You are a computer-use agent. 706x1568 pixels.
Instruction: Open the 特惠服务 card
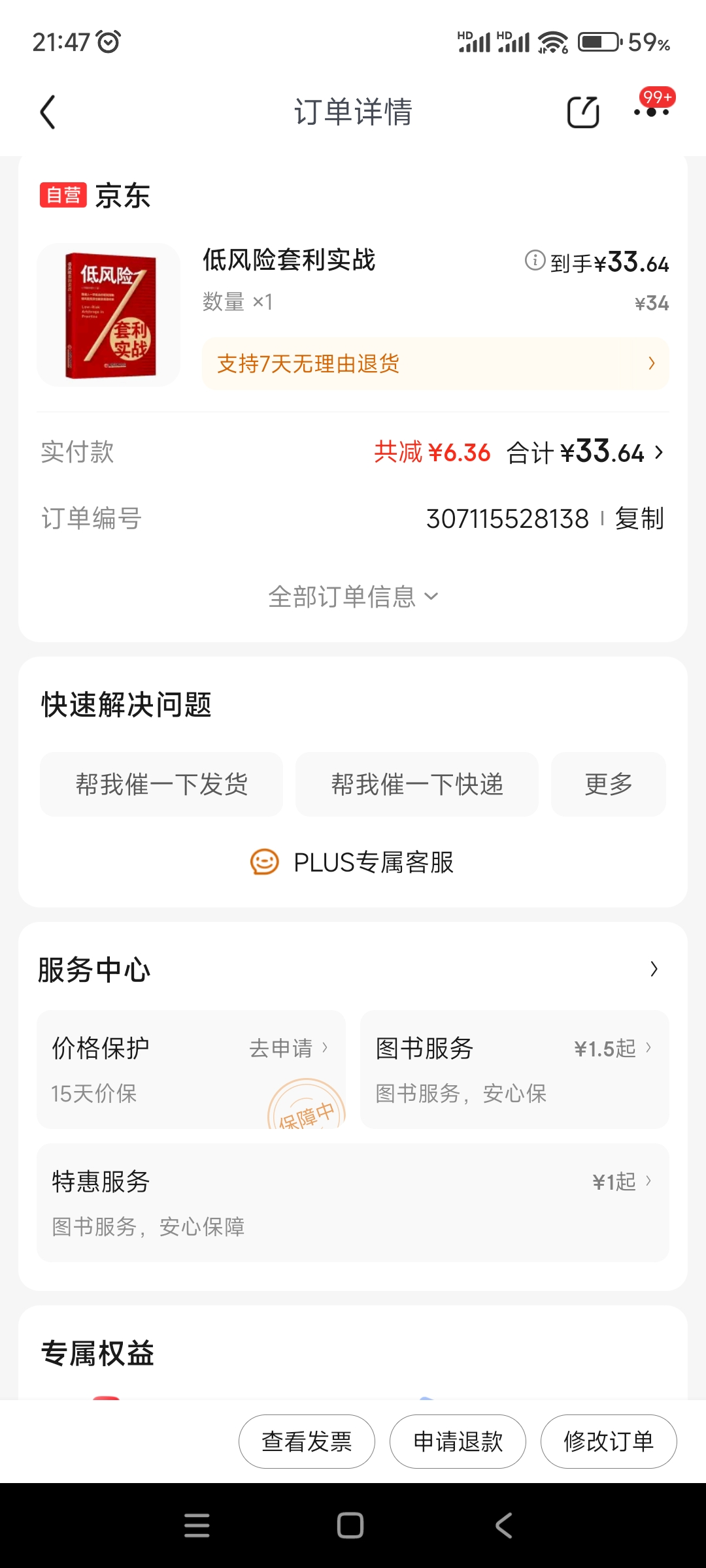[x=353, y=1203]
